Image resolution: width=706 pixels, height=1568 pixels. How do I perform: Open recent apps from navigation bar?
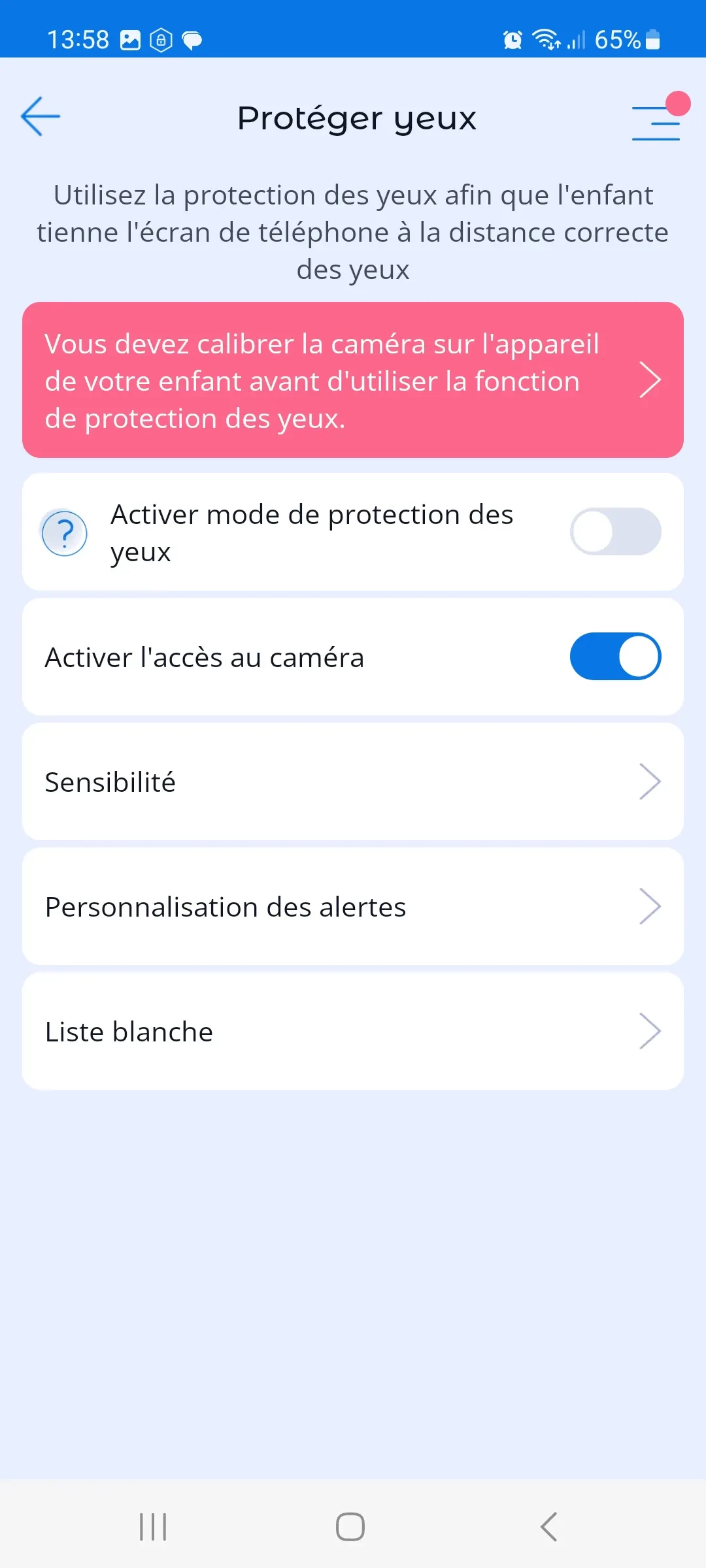click(153, 1527)
